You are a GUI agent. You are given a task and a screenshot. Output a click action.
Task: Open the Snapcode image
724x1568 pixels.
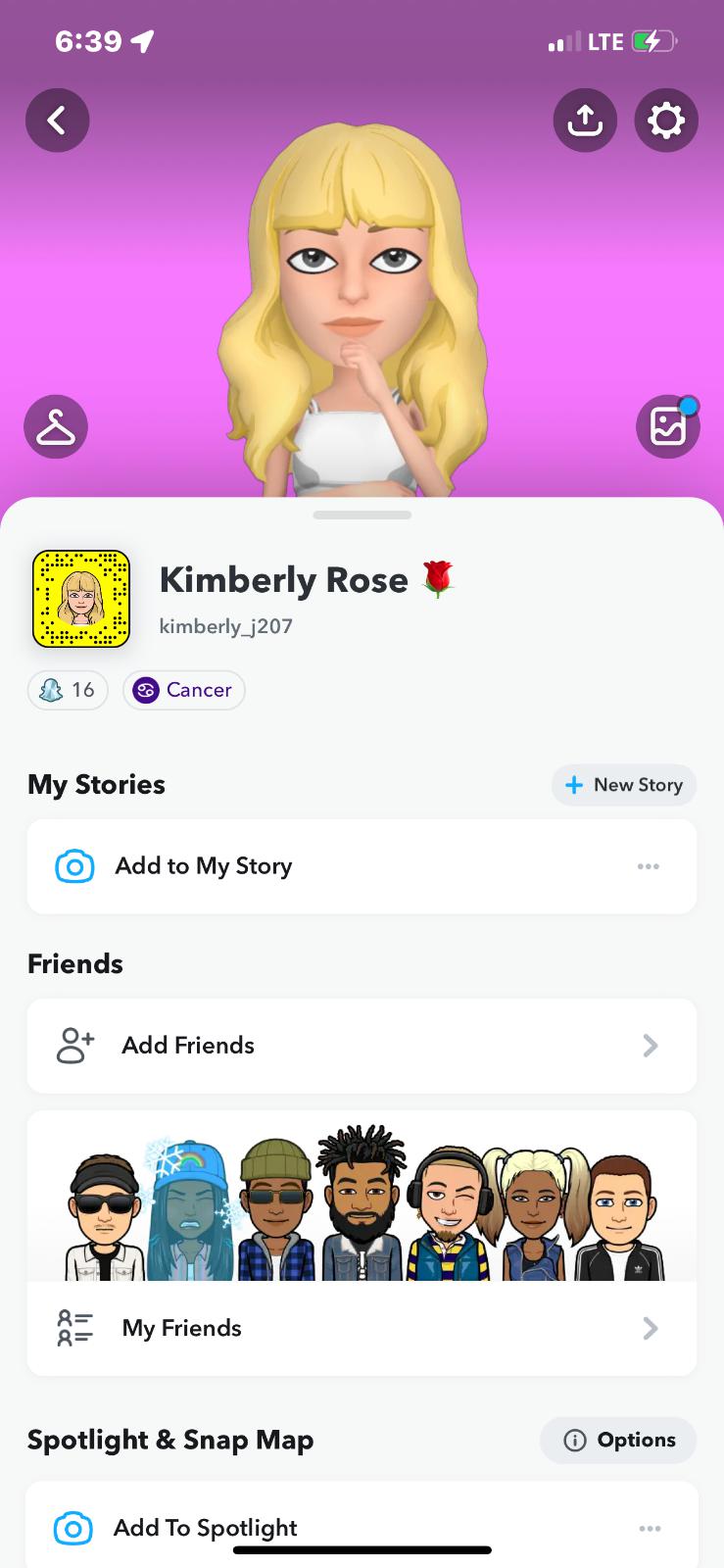point(81,599)
